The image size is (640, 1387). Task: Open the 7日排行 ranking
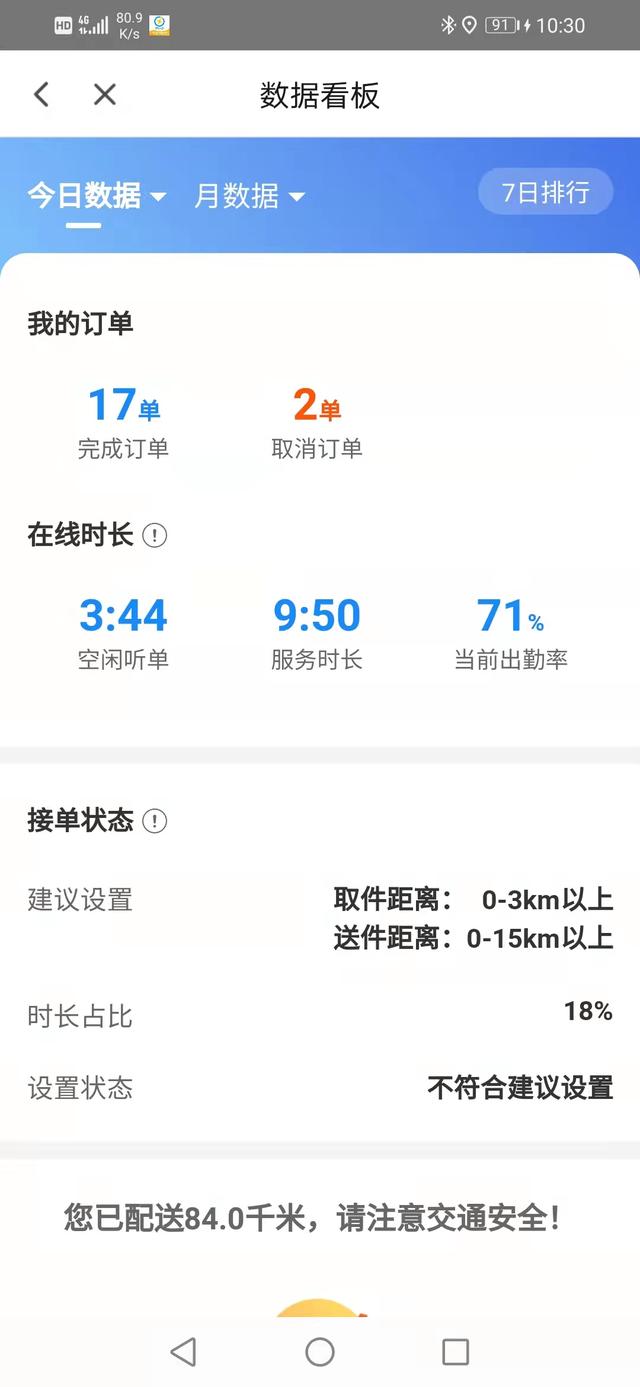coord(545,192)
